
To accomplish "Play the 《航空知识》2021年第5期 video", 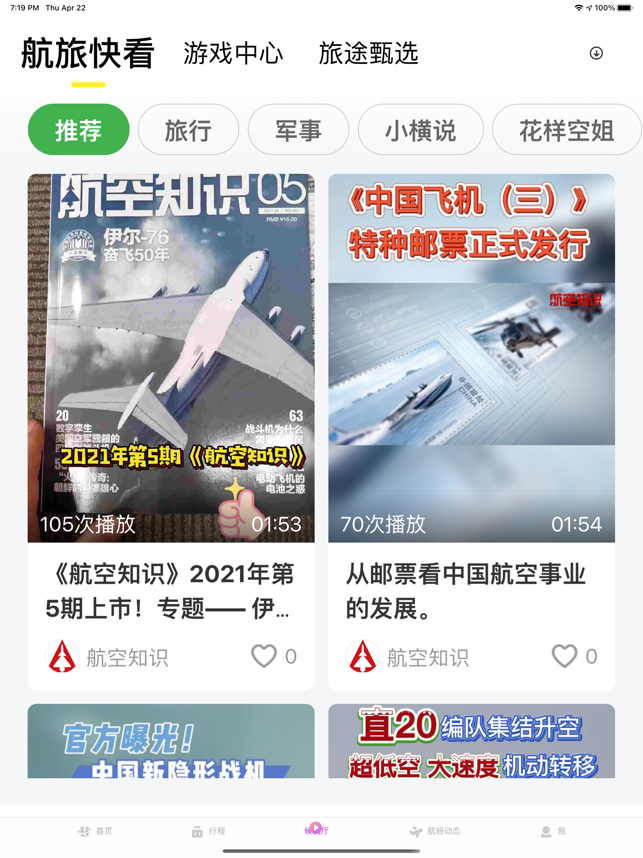I will (171, 358).
